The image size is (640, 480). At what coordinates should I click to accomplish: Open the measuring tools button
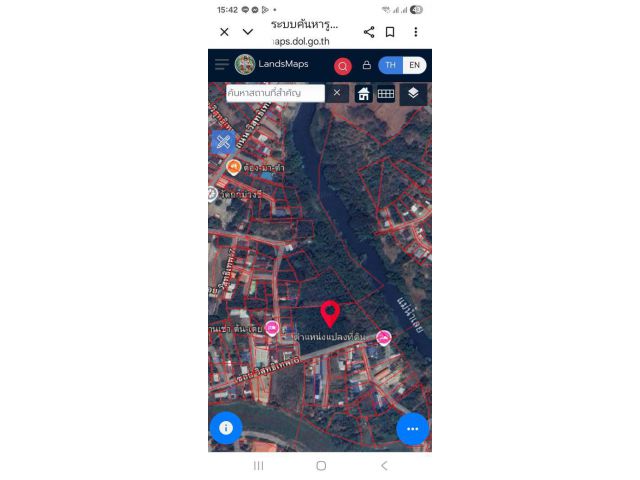click(223, 141)
